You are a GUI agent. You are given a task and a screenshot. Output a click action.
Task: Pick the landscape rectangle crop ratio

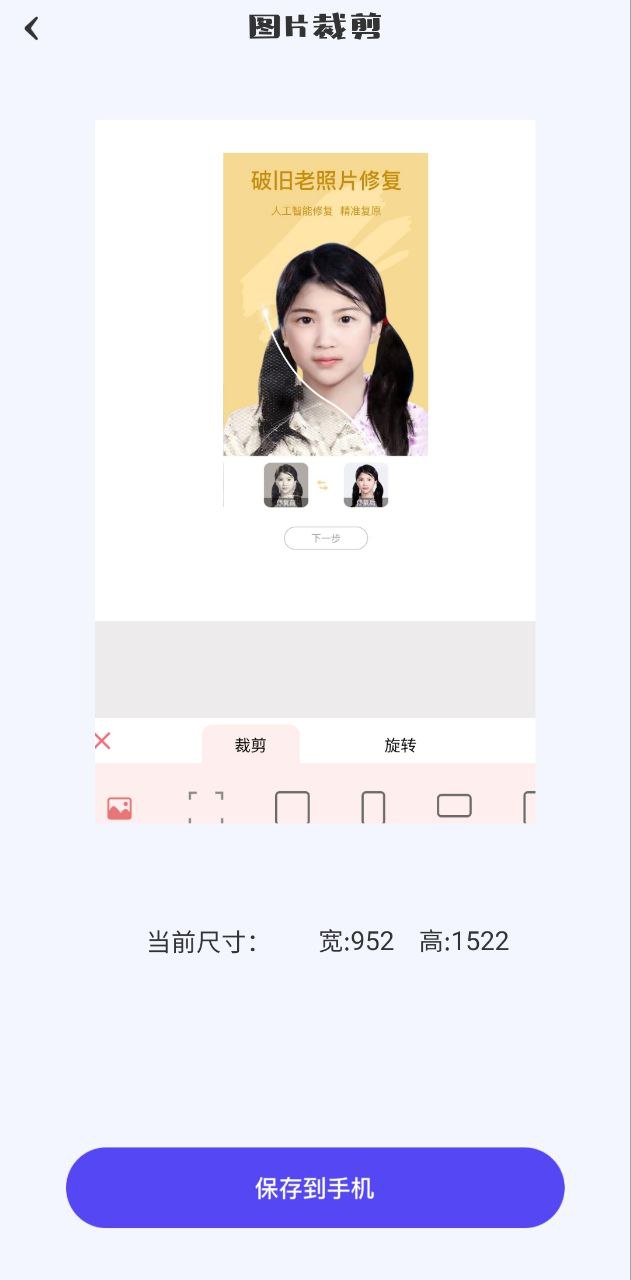pyautogui.click(x=454, y=805)
